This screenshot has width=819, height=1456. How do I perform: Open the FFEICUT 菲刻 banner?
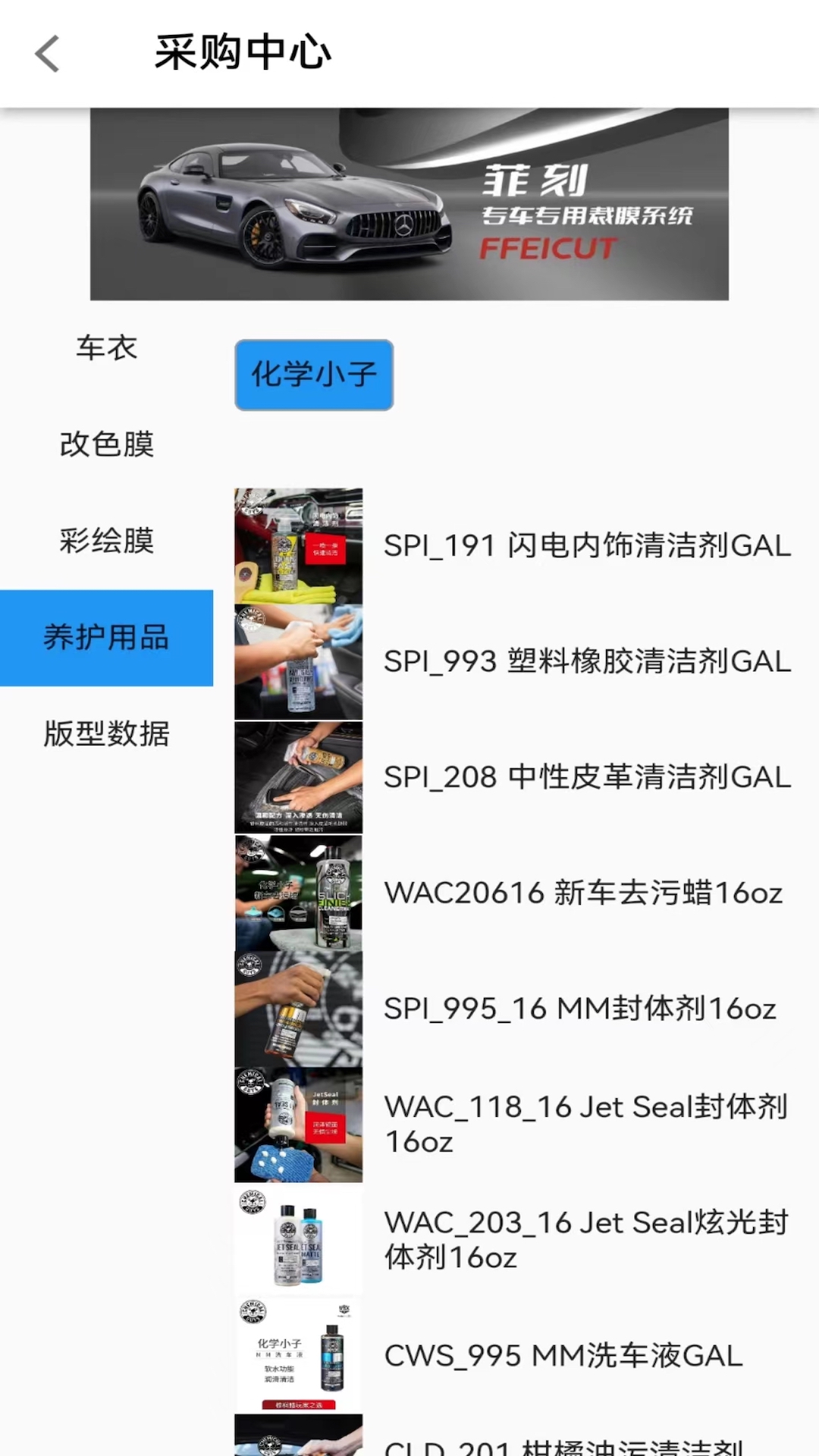[x=409, y=204]
